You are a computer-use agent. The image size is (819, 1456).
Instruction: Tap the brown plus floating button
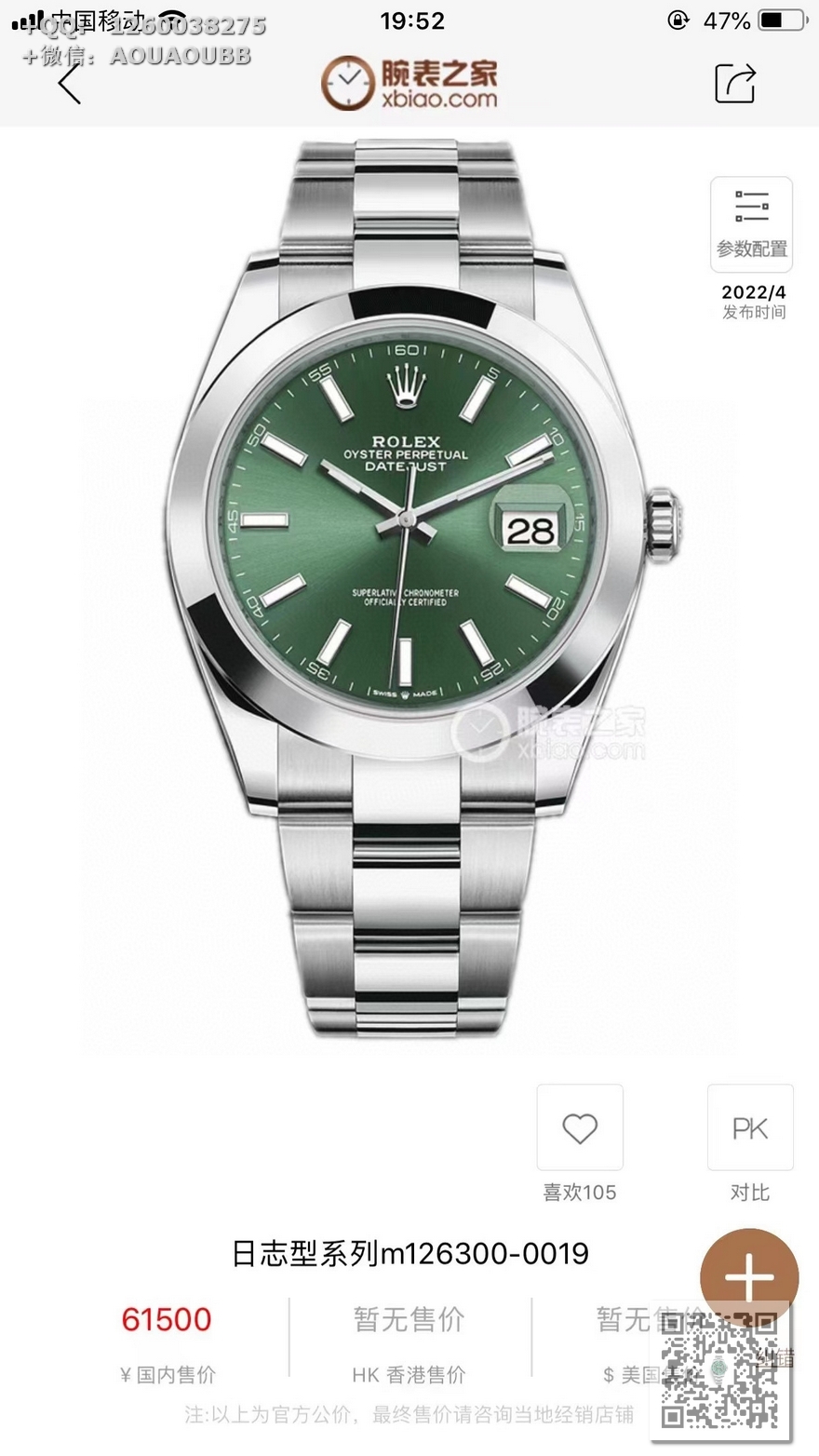click(748, 1277)
